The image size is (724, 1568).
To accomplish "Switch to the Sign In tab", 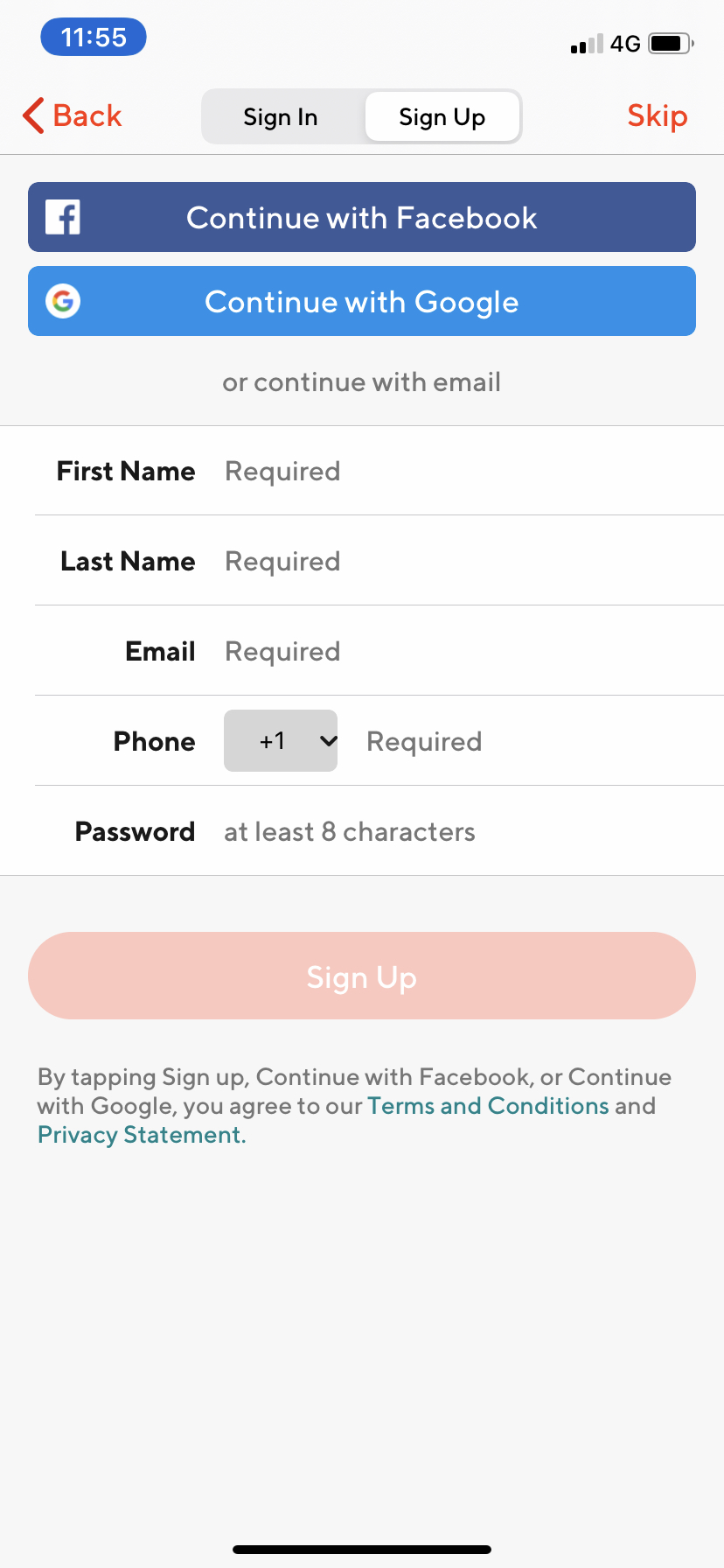I will pos(281,116).
